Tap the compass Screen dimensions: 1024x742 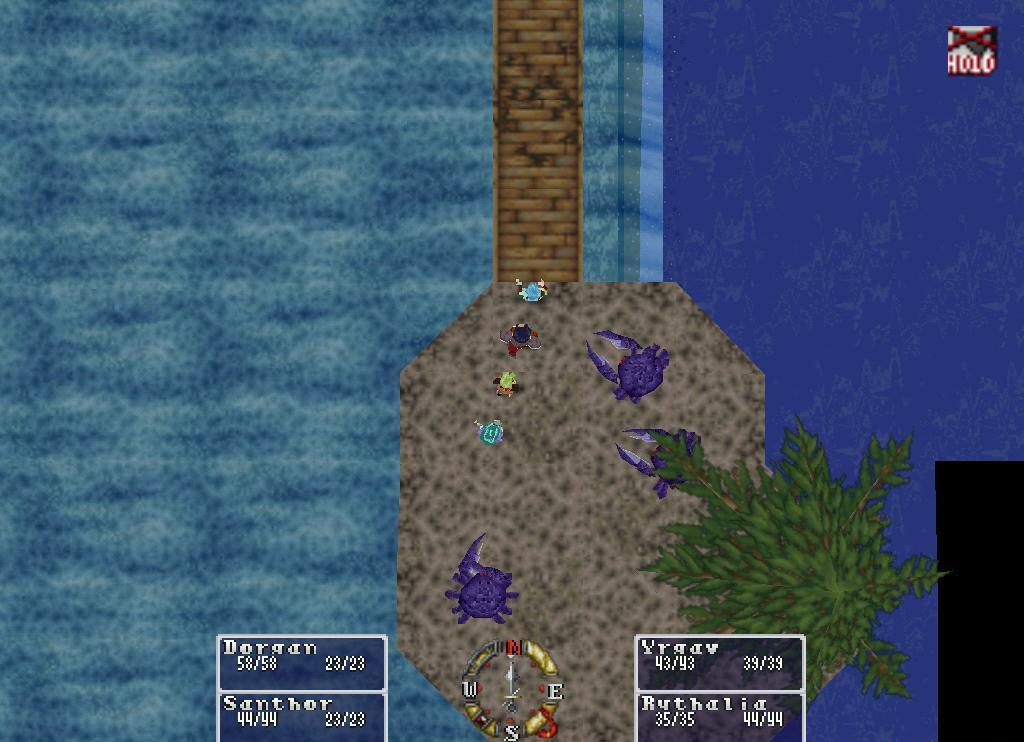511,690
